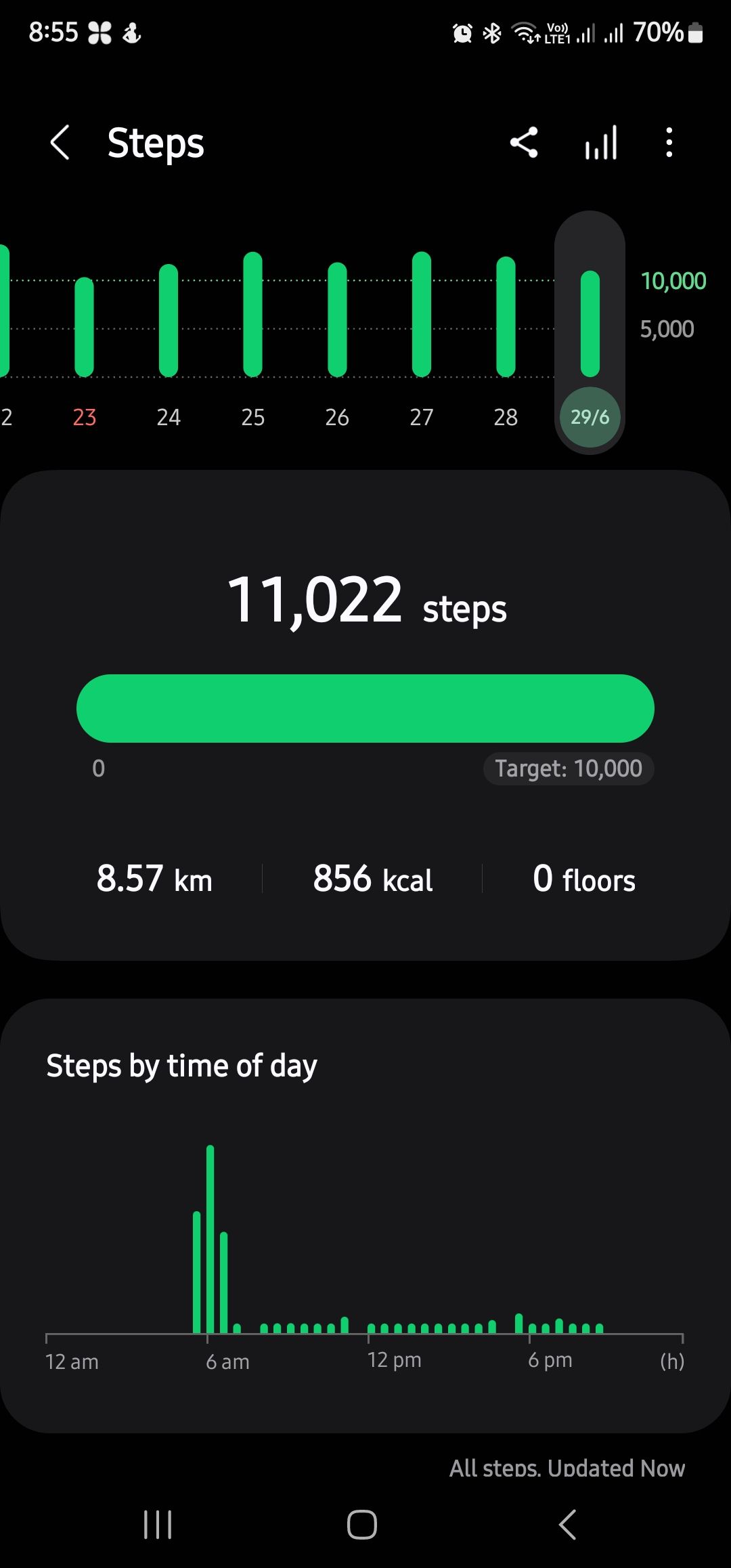Open the trends chart view
The width and height of the screenshot is (731, 1568).
[x=600, y=142]
